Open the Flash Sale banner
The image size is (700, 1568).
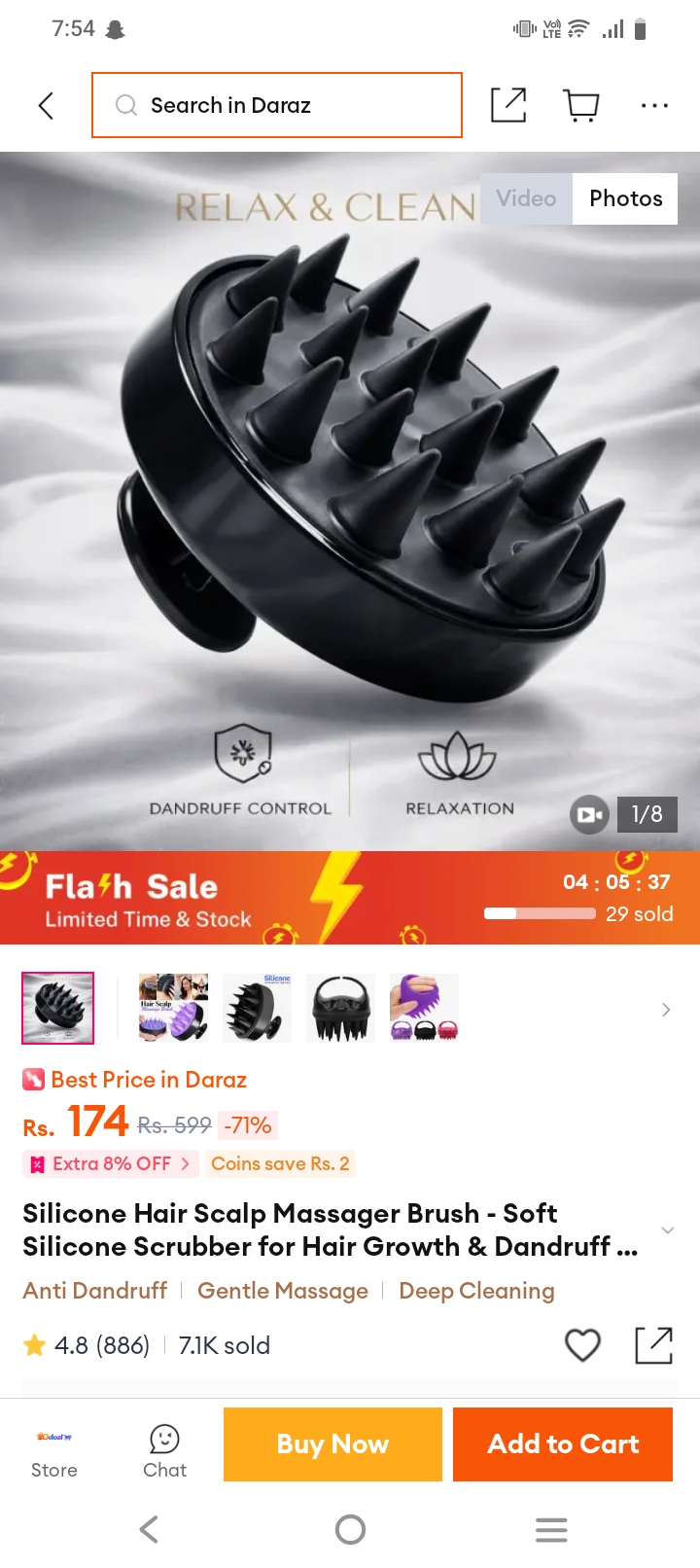click(x=350, y=898)
